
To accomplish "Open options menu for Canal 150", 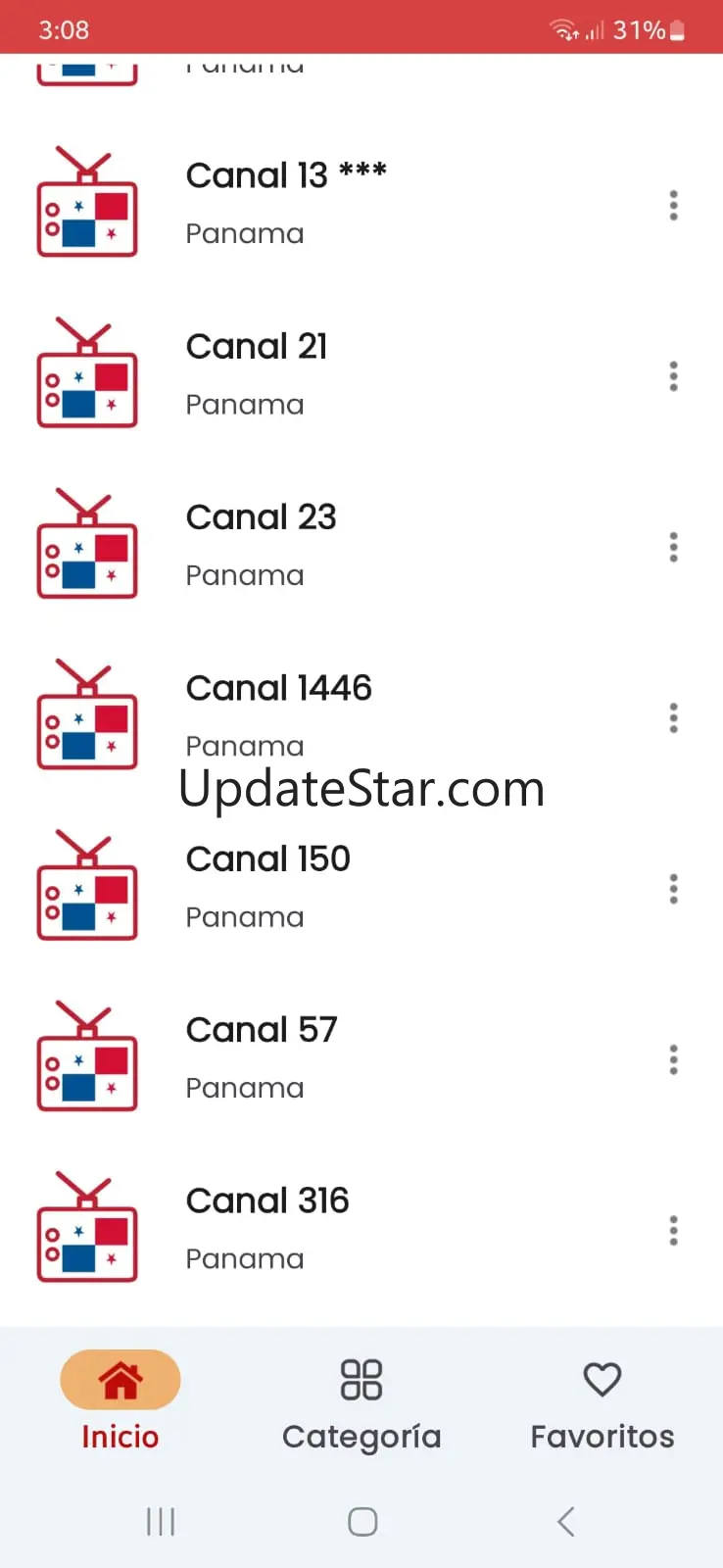I will click(x=673, y=889).
